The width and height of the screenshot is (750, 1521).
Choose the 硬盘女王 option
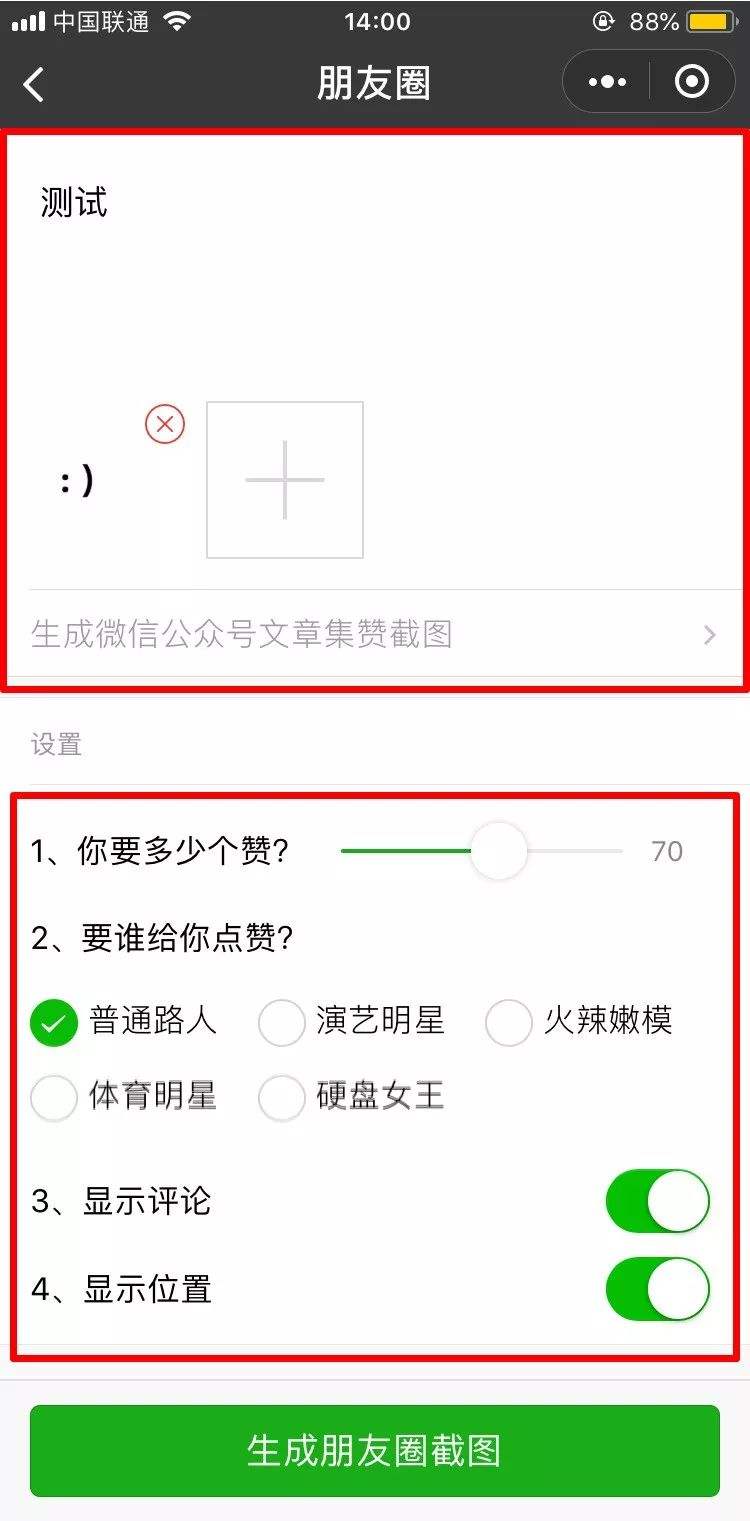(282, 1097)
